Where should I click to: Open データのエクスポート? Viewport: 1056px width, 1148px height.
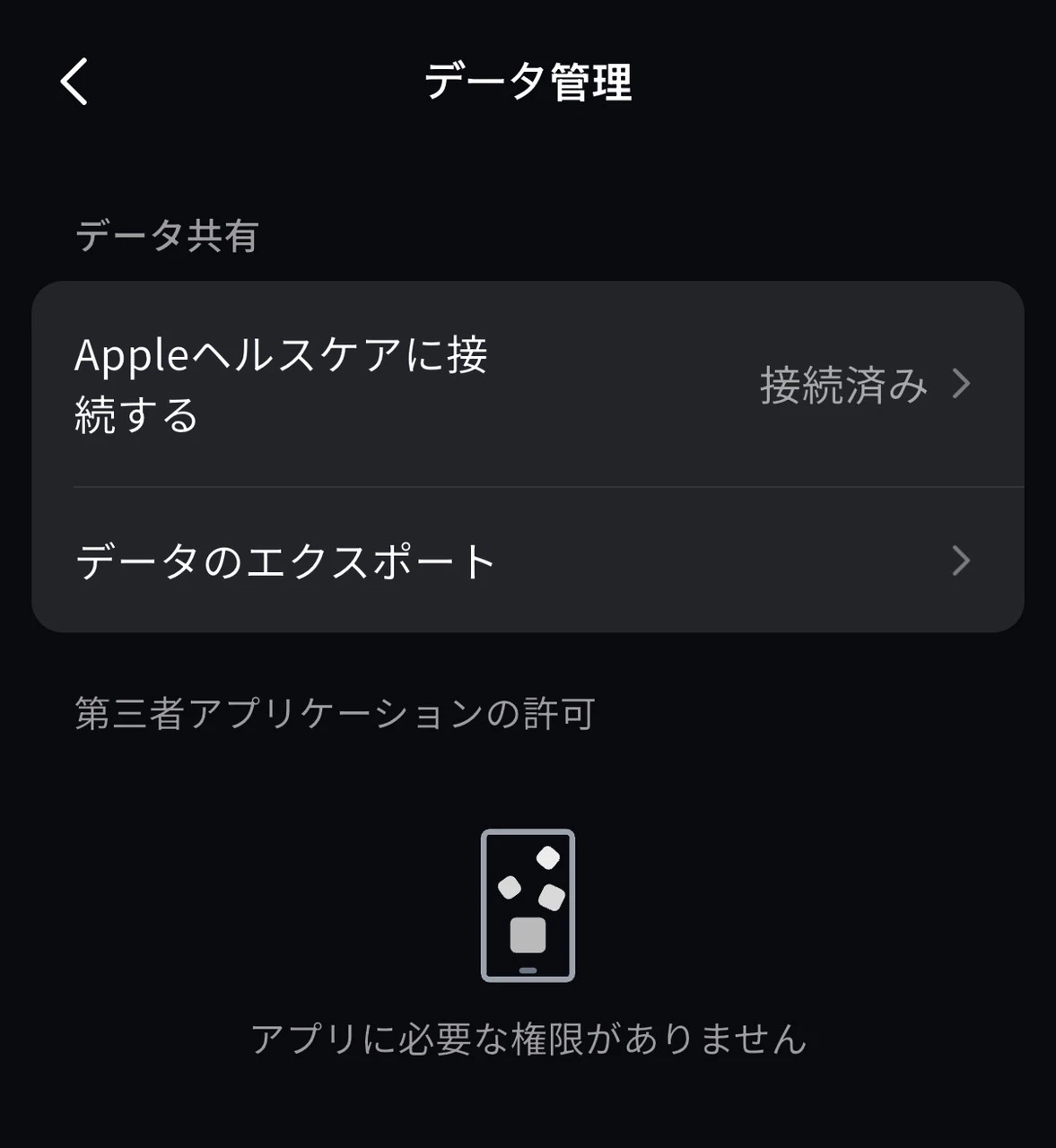[x=529, y=561]
